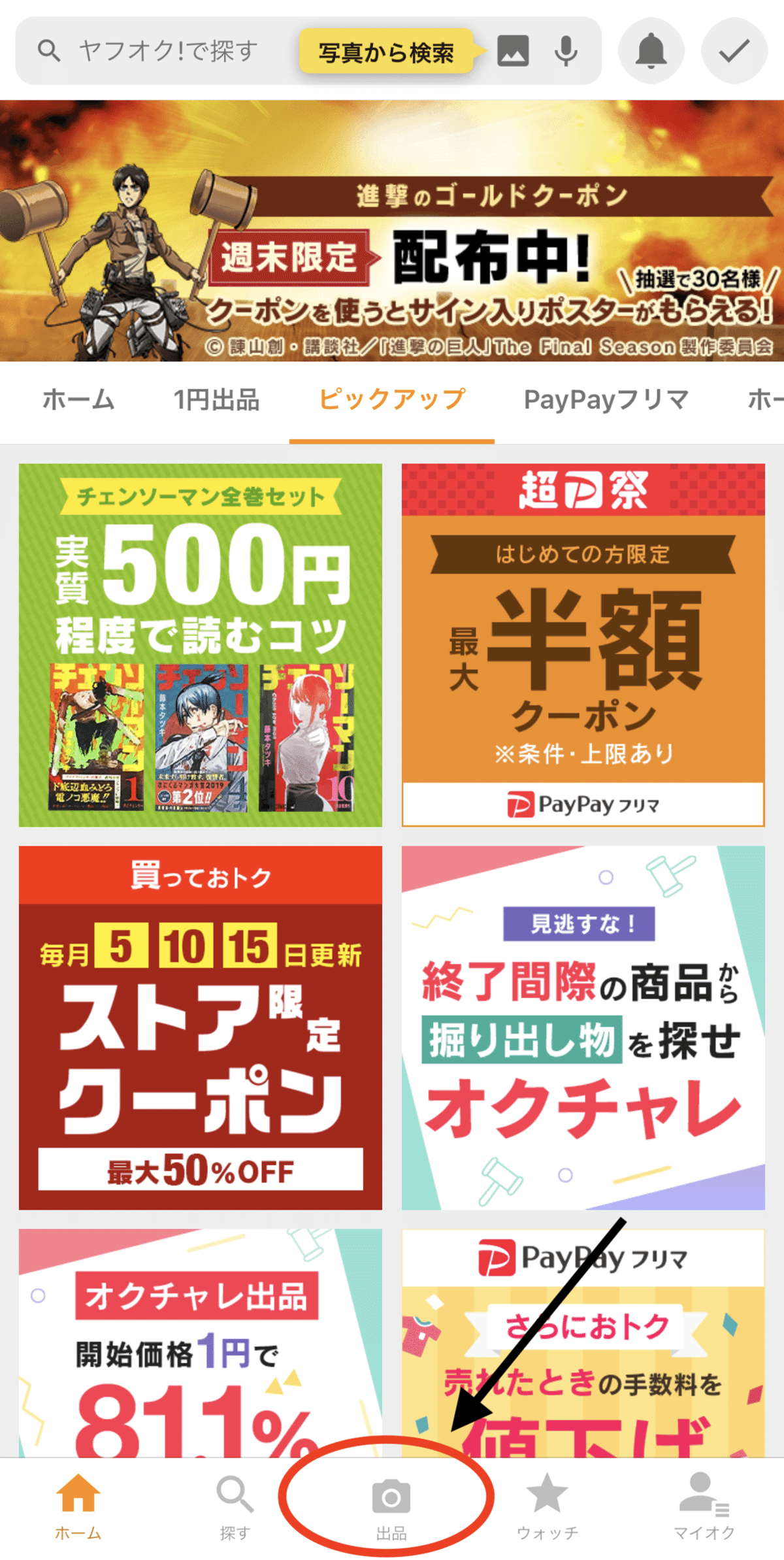Select the ピックアップ tab

(392, 399)
